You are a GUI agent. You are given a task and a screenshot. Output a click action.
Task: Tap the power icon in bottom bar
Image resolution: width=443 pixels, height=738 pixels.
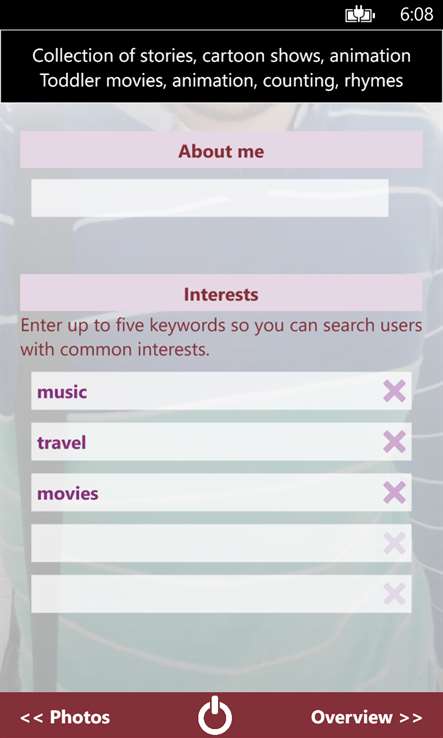(215, 715)
